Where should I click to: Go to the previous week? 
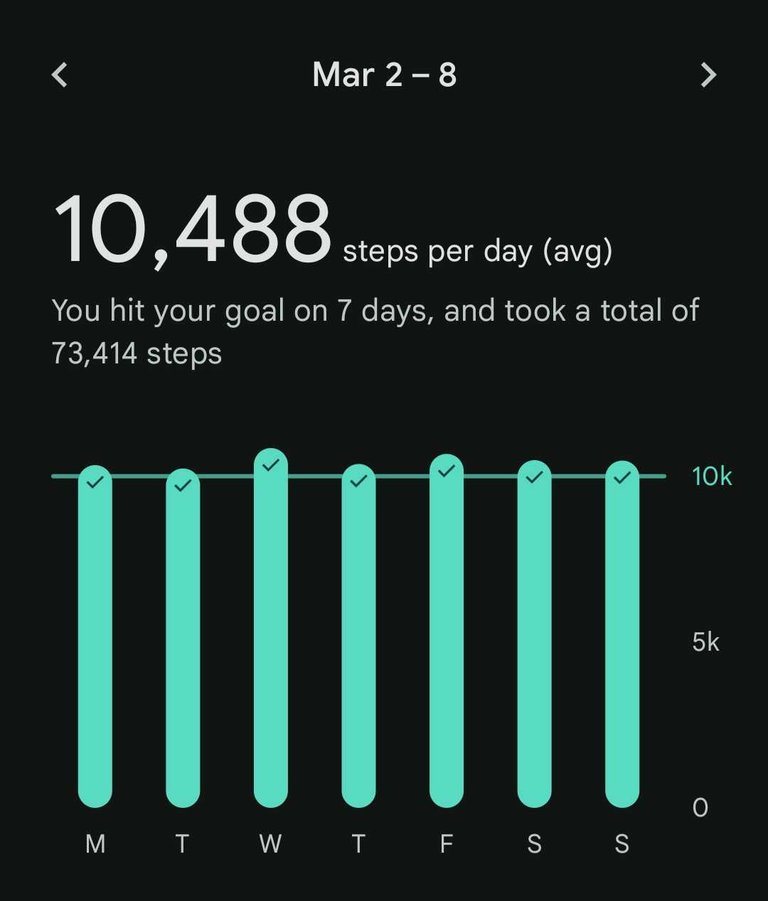point(60,75)
